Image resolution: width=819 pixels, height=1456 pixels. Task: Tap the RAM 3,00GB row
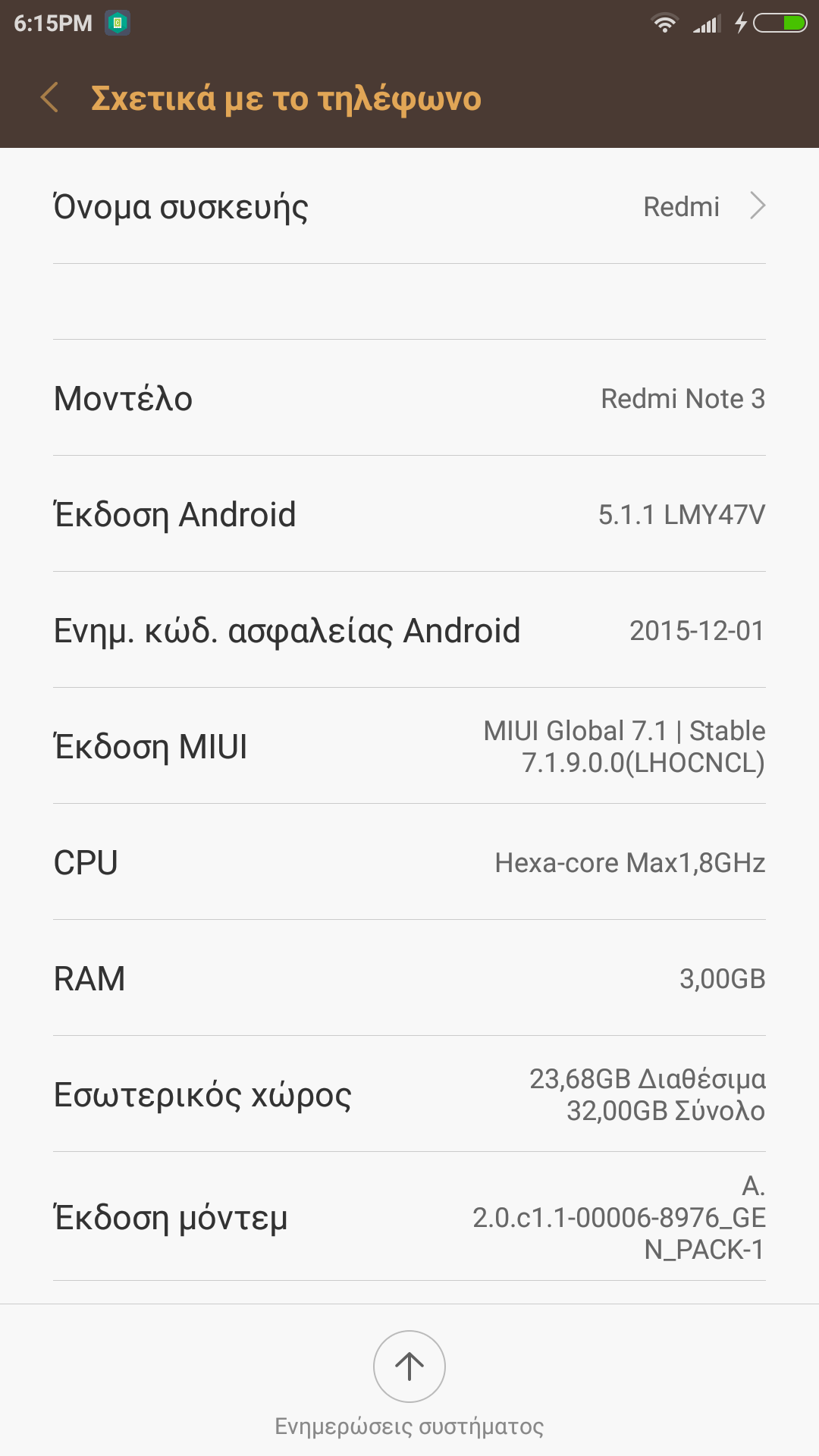coord(409,978)
